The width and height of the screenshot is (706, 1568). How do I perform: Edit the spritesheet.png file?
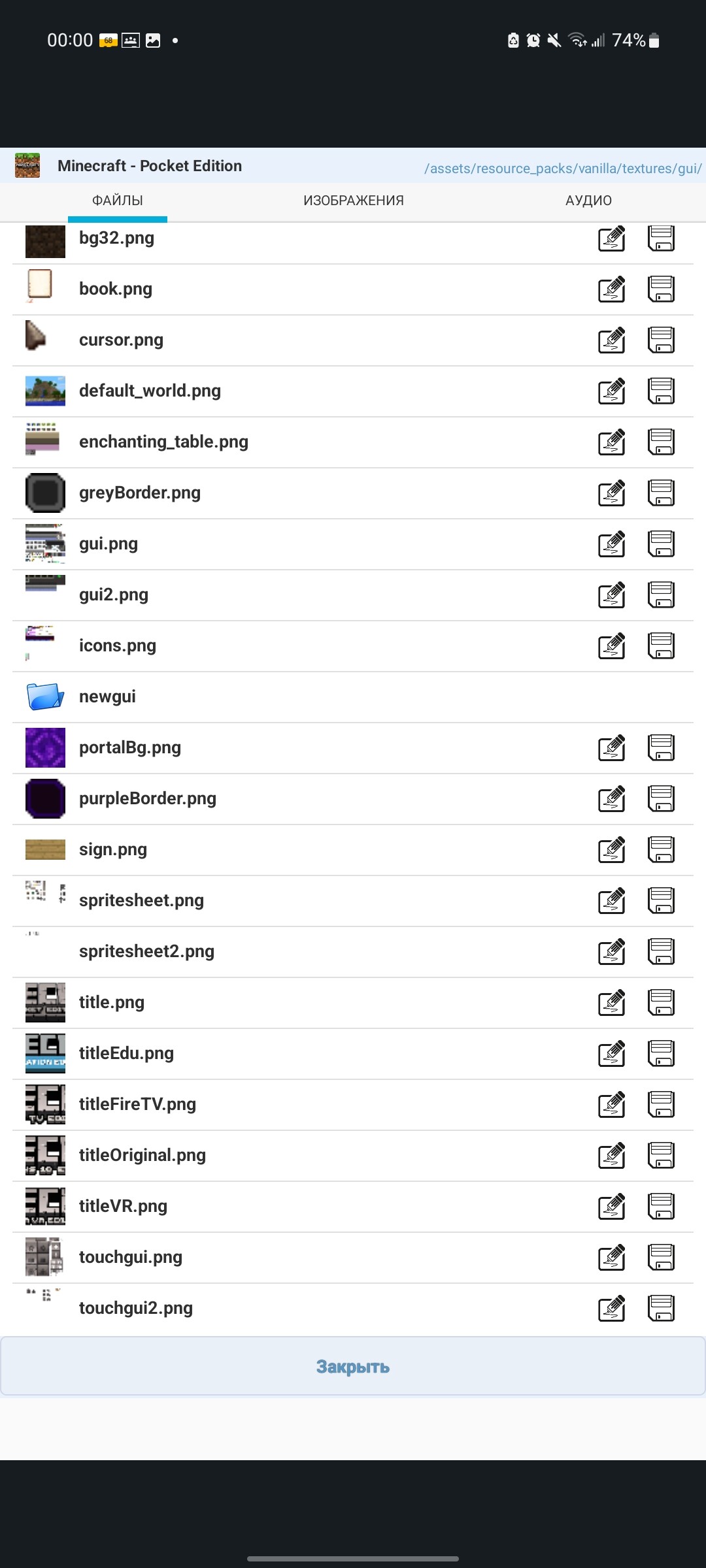click(x=612, y=900)
